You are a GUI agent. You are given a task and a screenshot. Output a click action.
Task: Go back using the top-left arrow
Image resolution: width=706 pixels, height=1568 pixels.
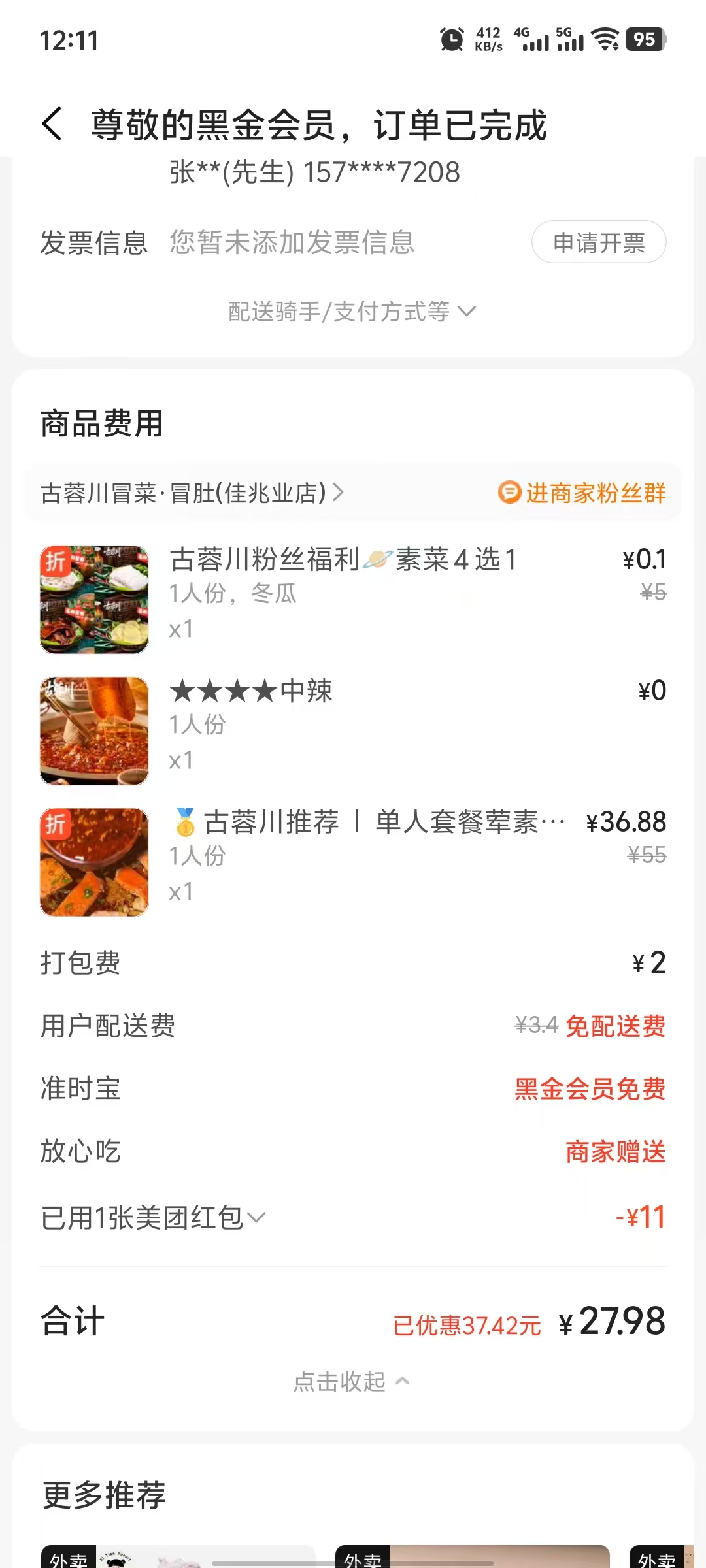tap(52, 124)
